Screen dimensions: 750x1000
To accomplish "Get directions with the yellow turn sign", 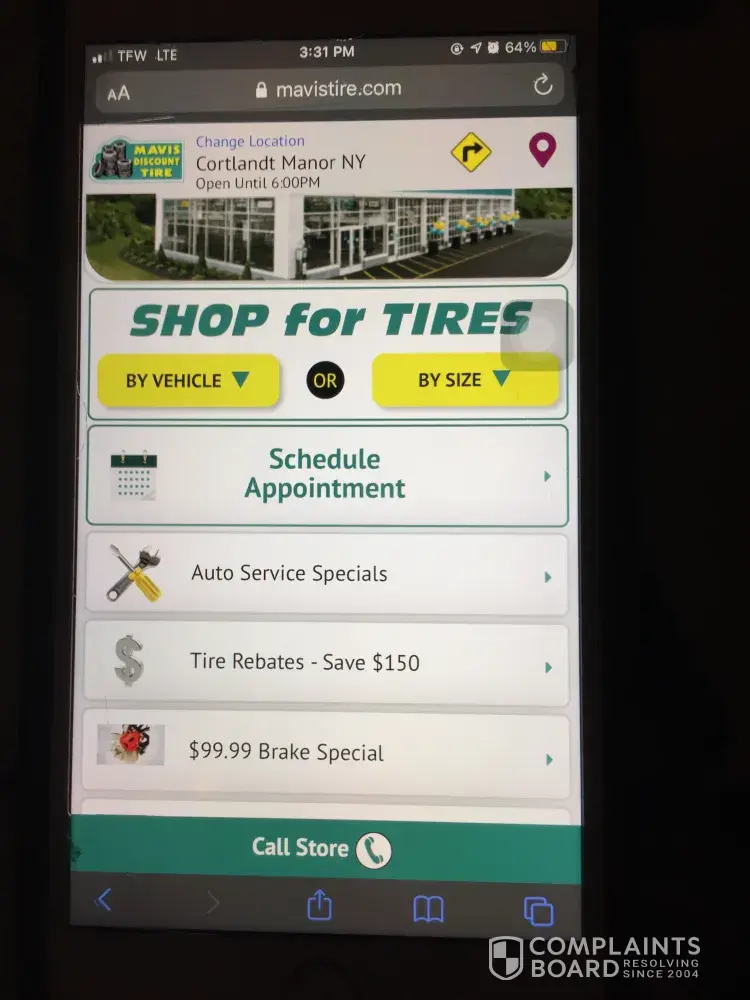I will point(470,152).
